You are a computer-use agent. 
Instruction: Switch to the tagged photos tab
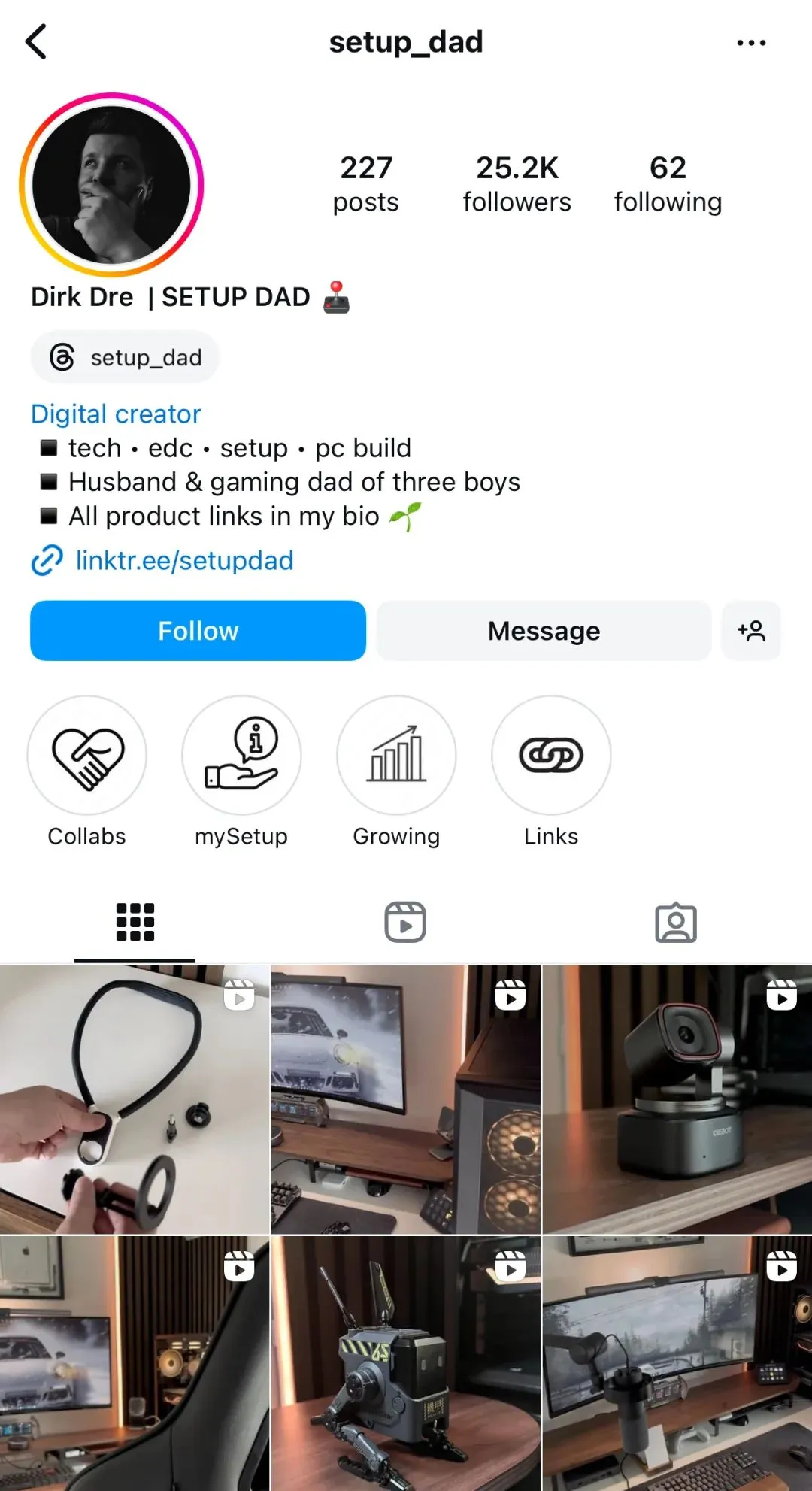point(675,922)
